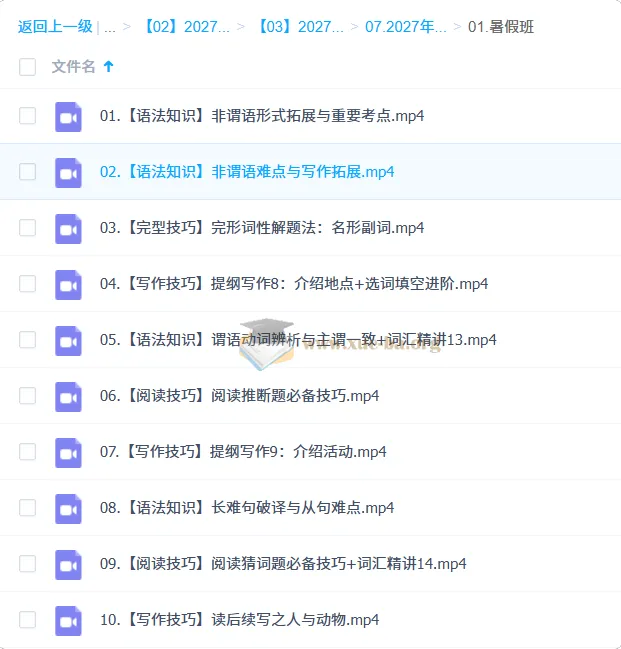Tick the checkbox for 10.读后续写 video
This screenshot has width=621, height=649.
tap(27, 620)
